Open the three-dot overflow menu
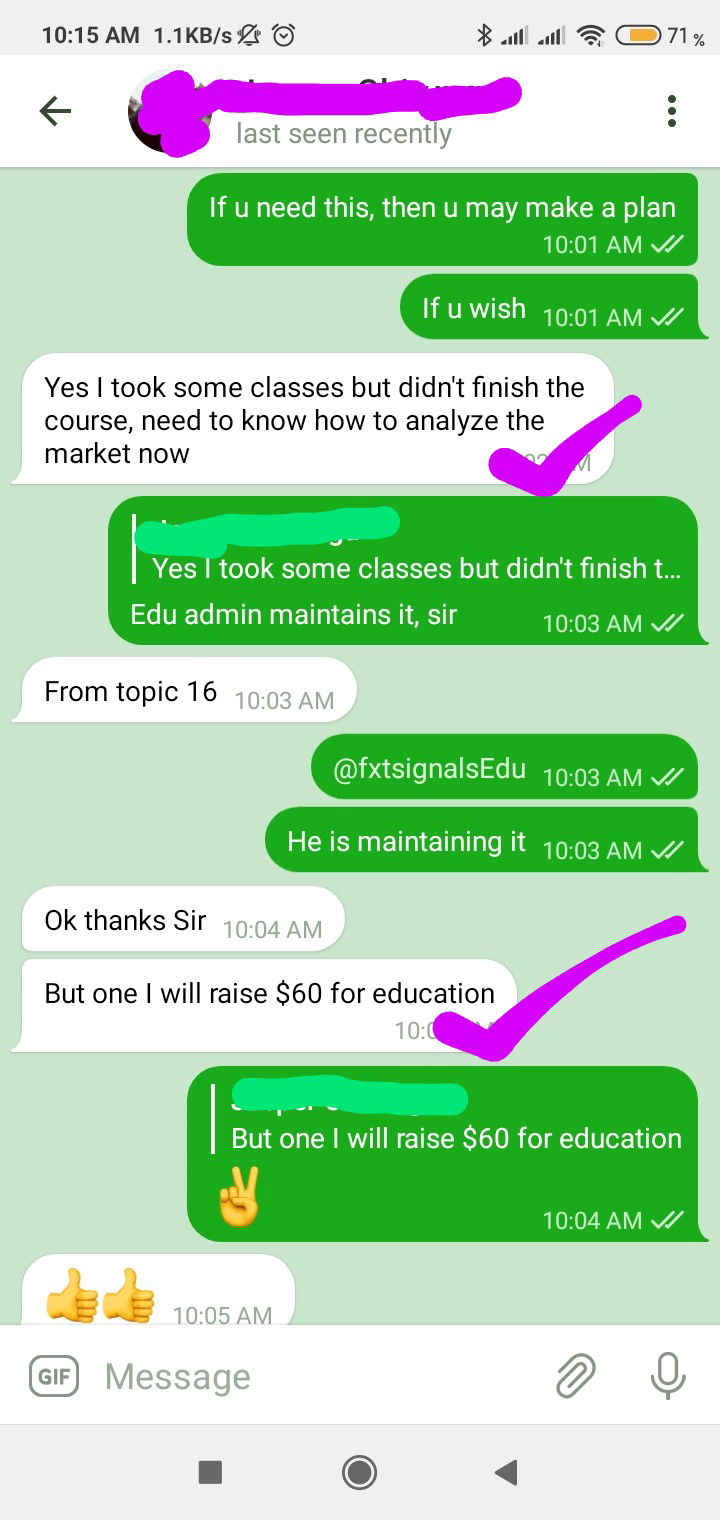The width and height of the screenshot is (720, 1520). (x=672, y=111)
